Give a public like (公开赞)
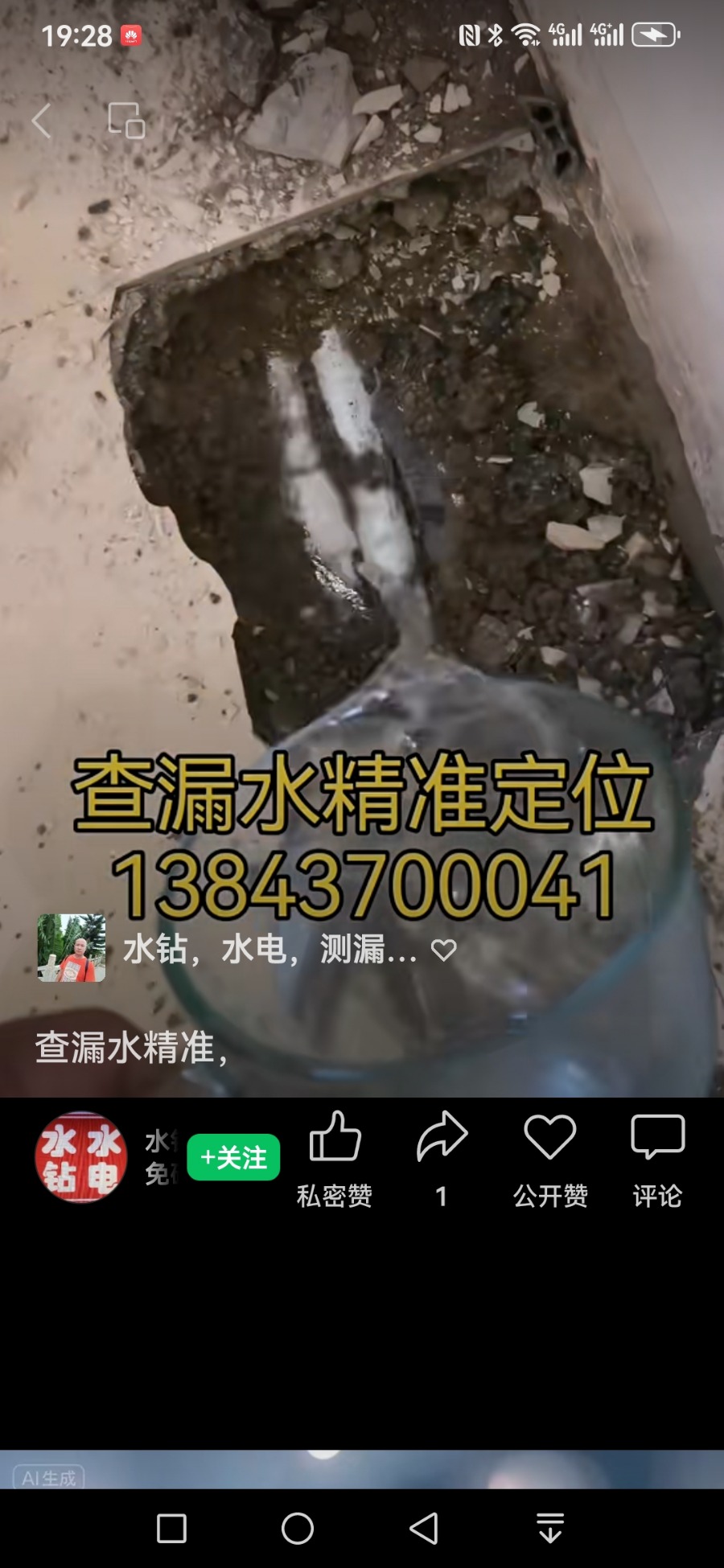The width and height of the screenshot is (724, 1568). (x=550, y=1157)
